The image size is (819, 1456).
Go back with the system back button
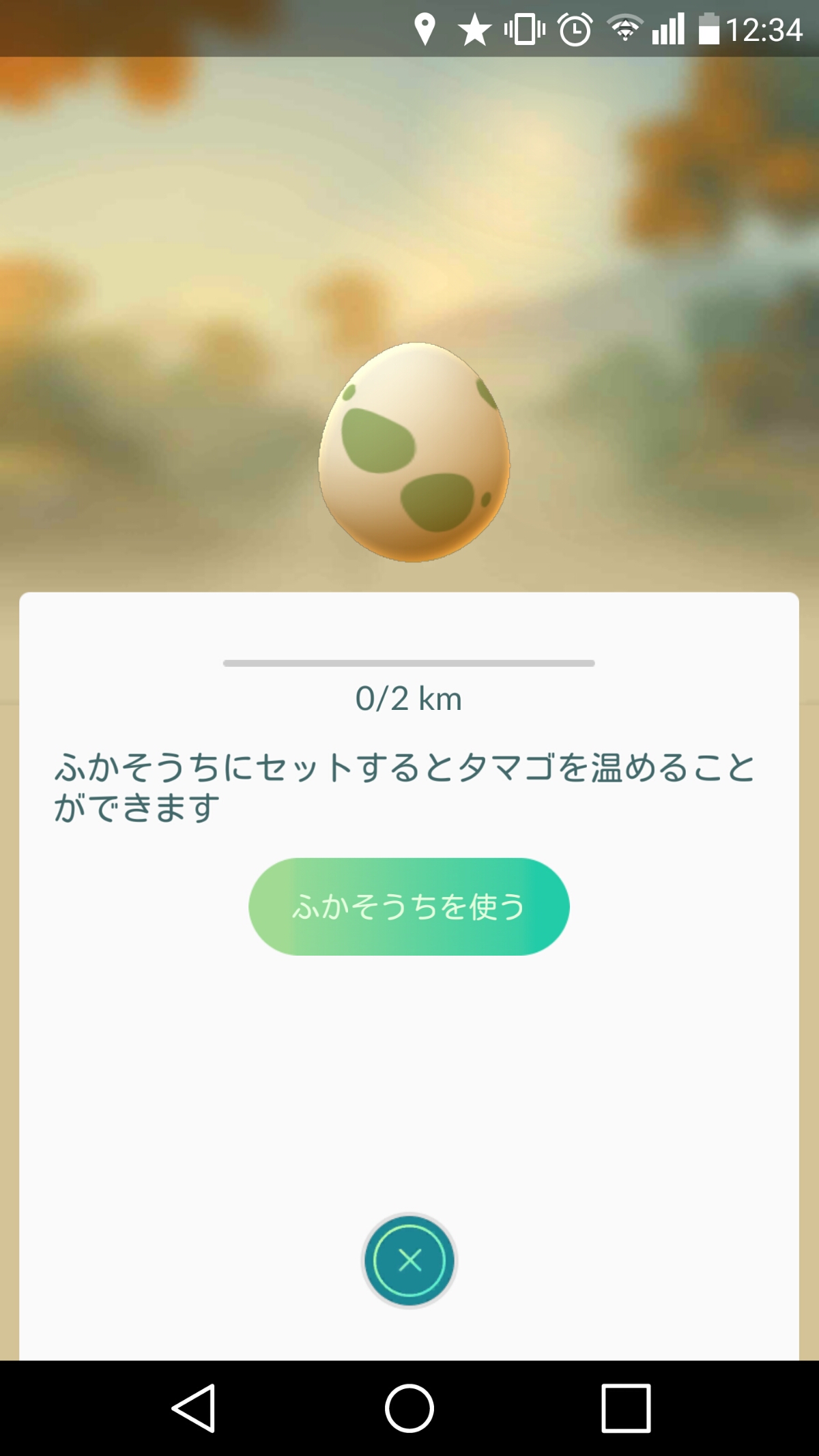(x=194, y=1408)
